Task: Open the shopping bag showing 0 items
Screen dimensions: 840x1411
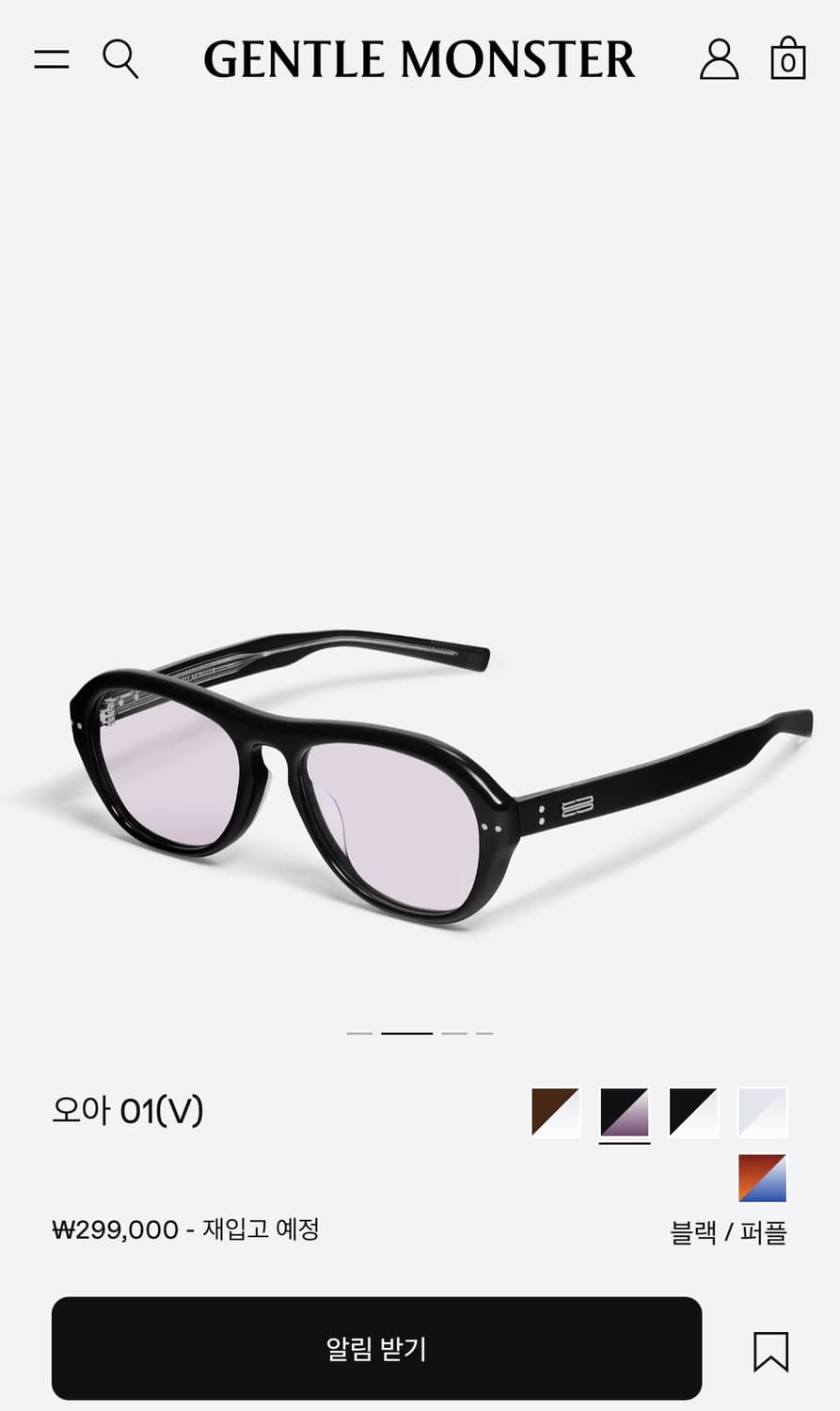Action: tap(786, 58)
